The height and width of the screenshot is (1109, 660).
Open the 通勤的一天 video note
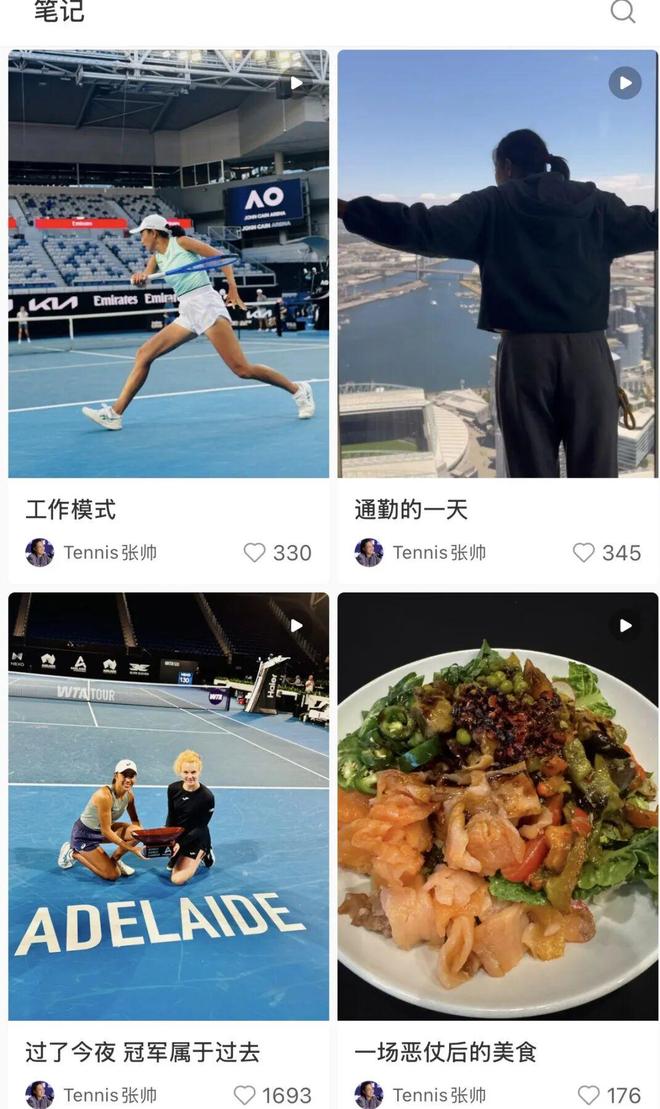pos(497,264)
